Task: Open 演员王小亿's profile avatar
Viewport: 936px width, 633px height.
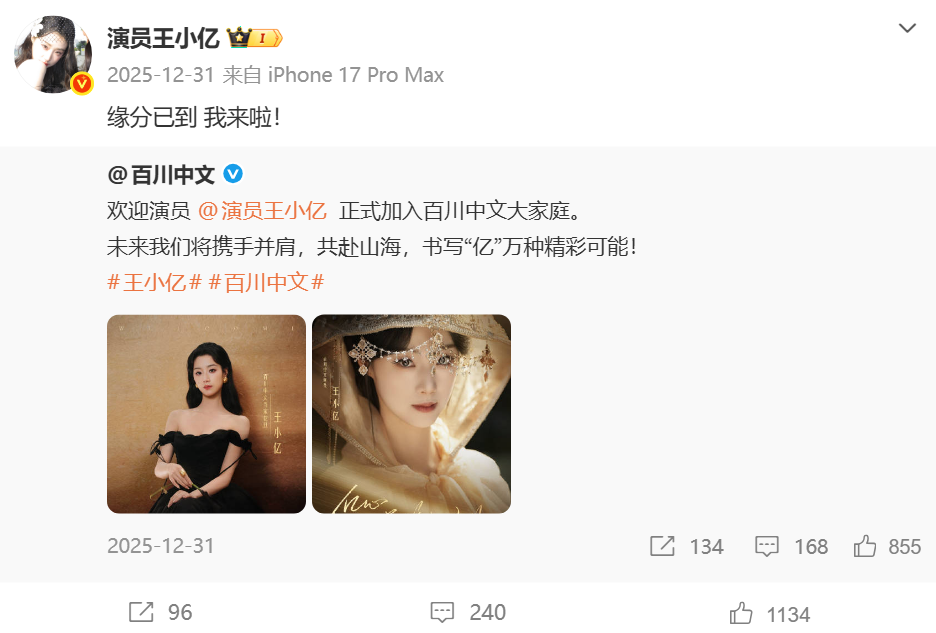Action: click(53, 55)
